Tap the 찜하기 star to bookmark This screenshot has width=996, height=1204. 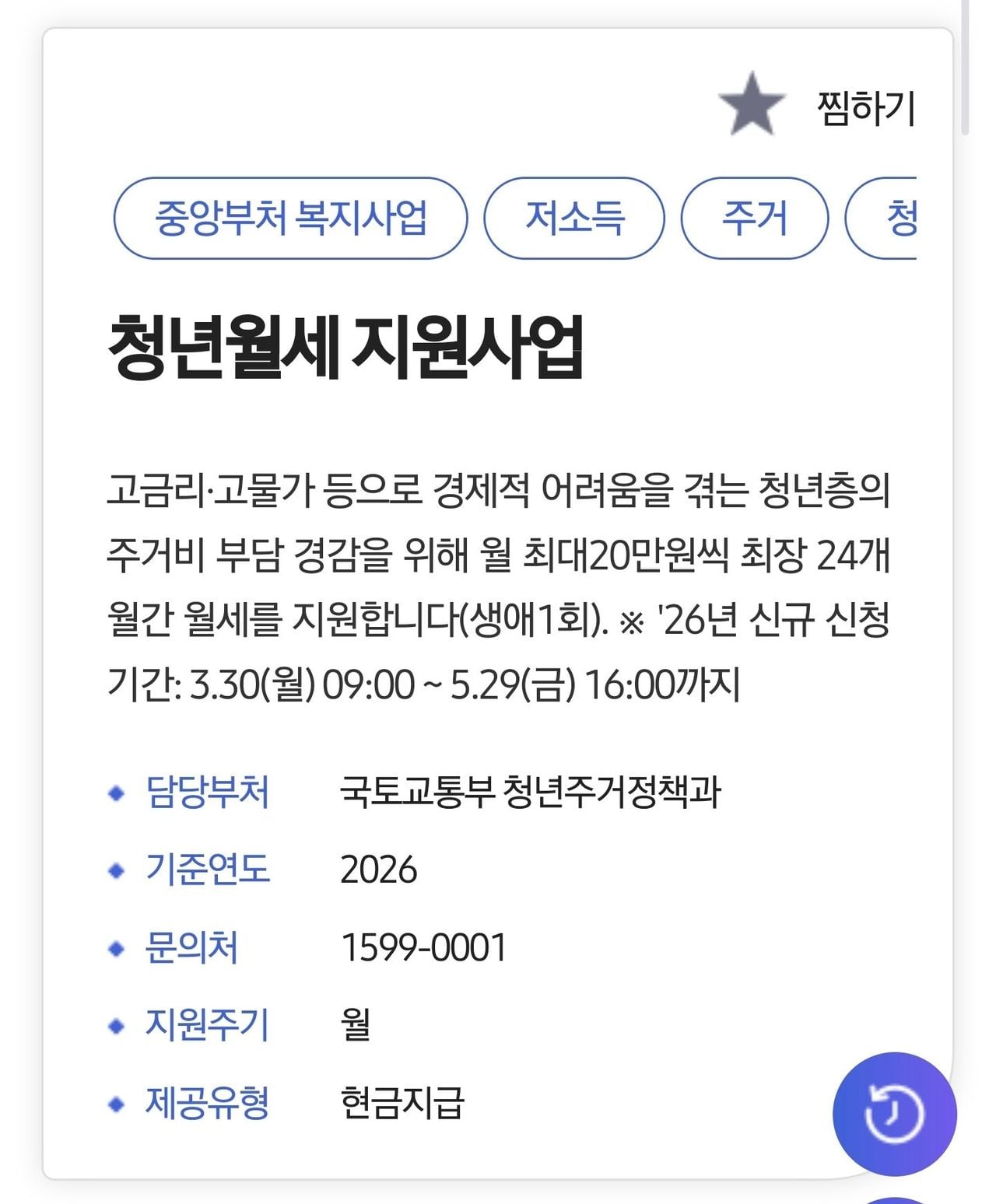click(x=752, y=105)
